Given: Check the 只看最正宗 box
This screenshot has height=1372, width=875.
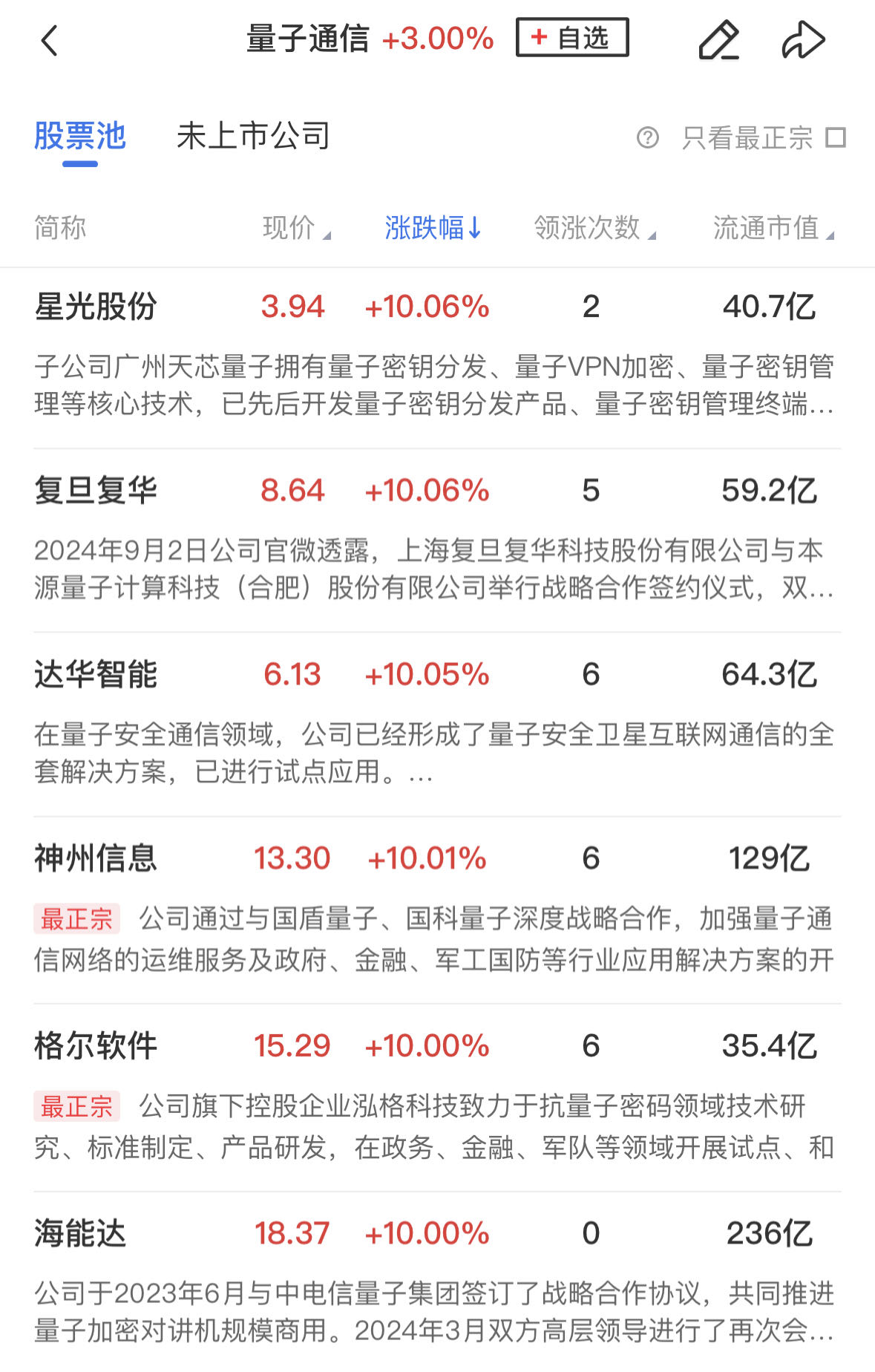Looking at the screenshot, I should click(x=836, y=137).
